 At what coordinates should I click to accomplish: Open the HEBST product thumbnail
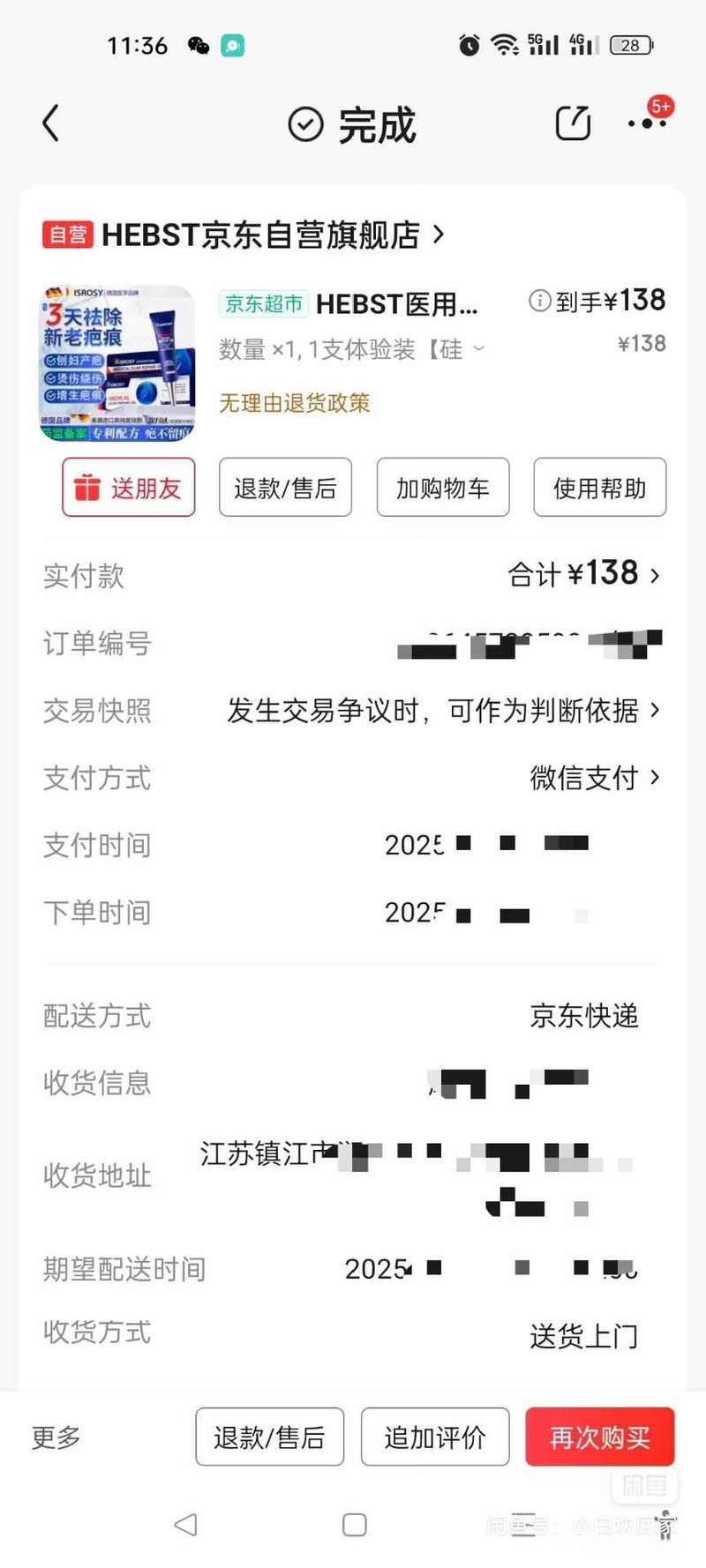pos(117,362)
